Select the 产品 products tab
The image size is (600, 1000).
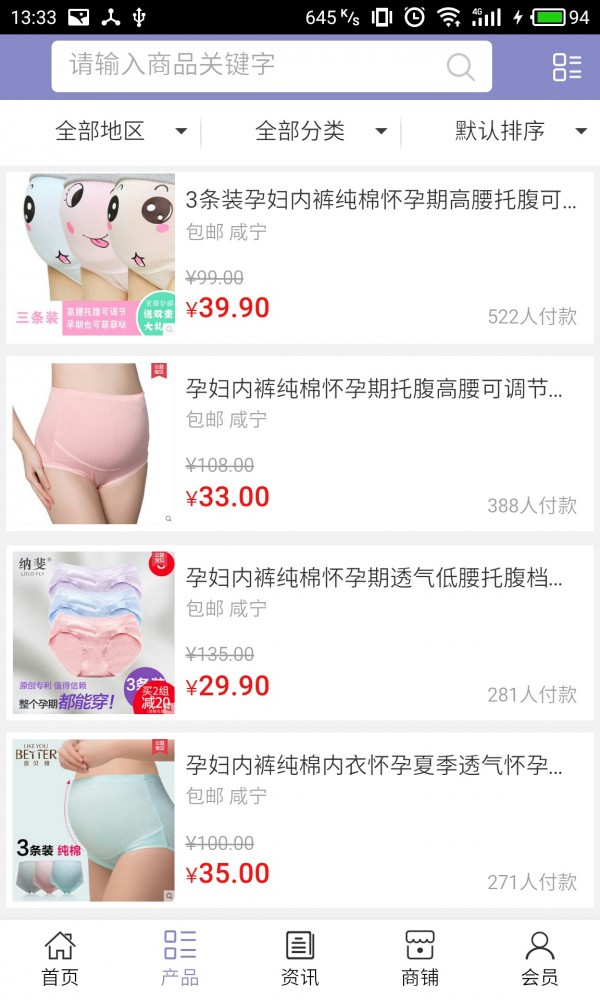(180, 958)
